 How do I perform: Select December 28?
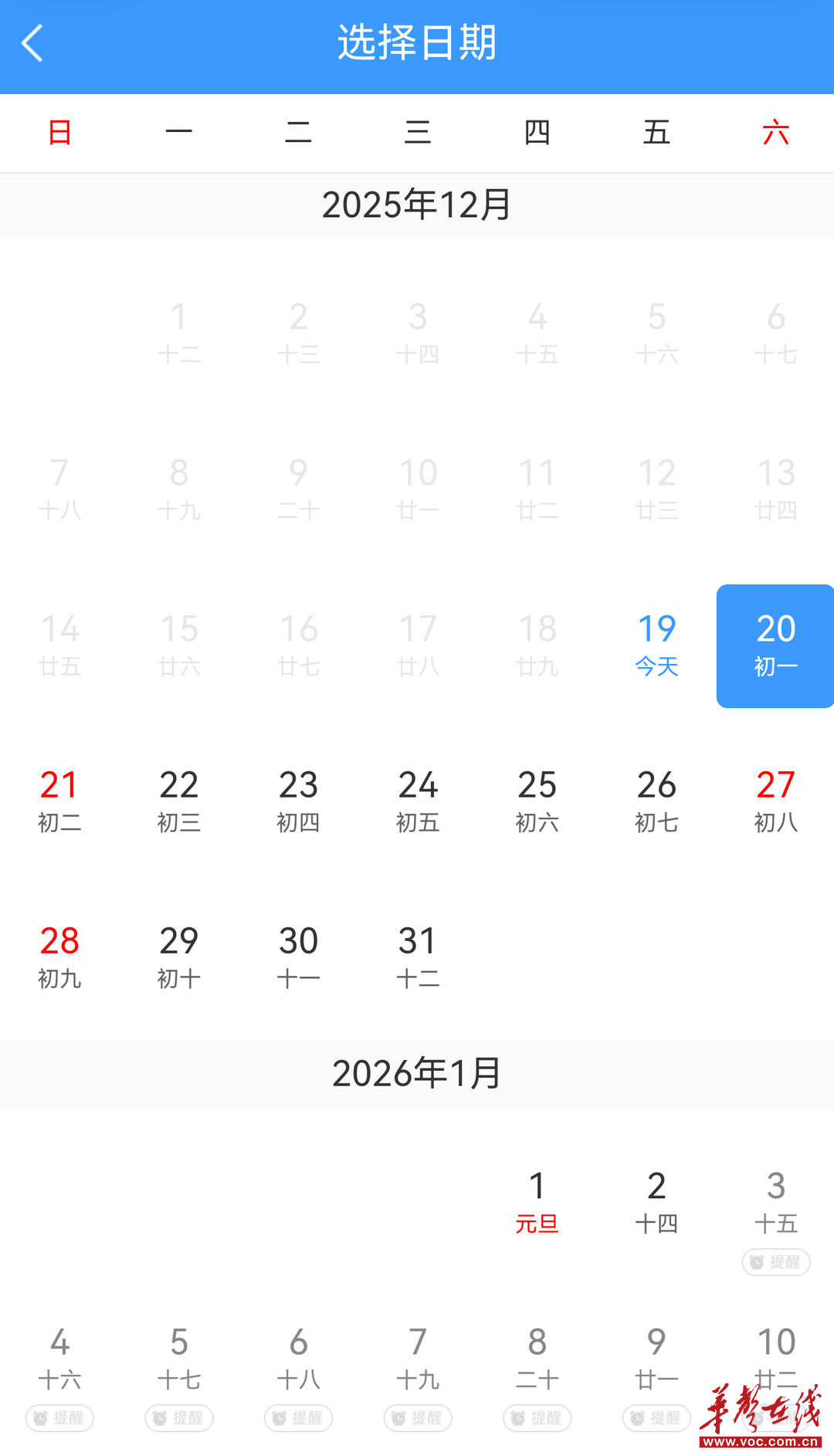(x=59, y=957)
